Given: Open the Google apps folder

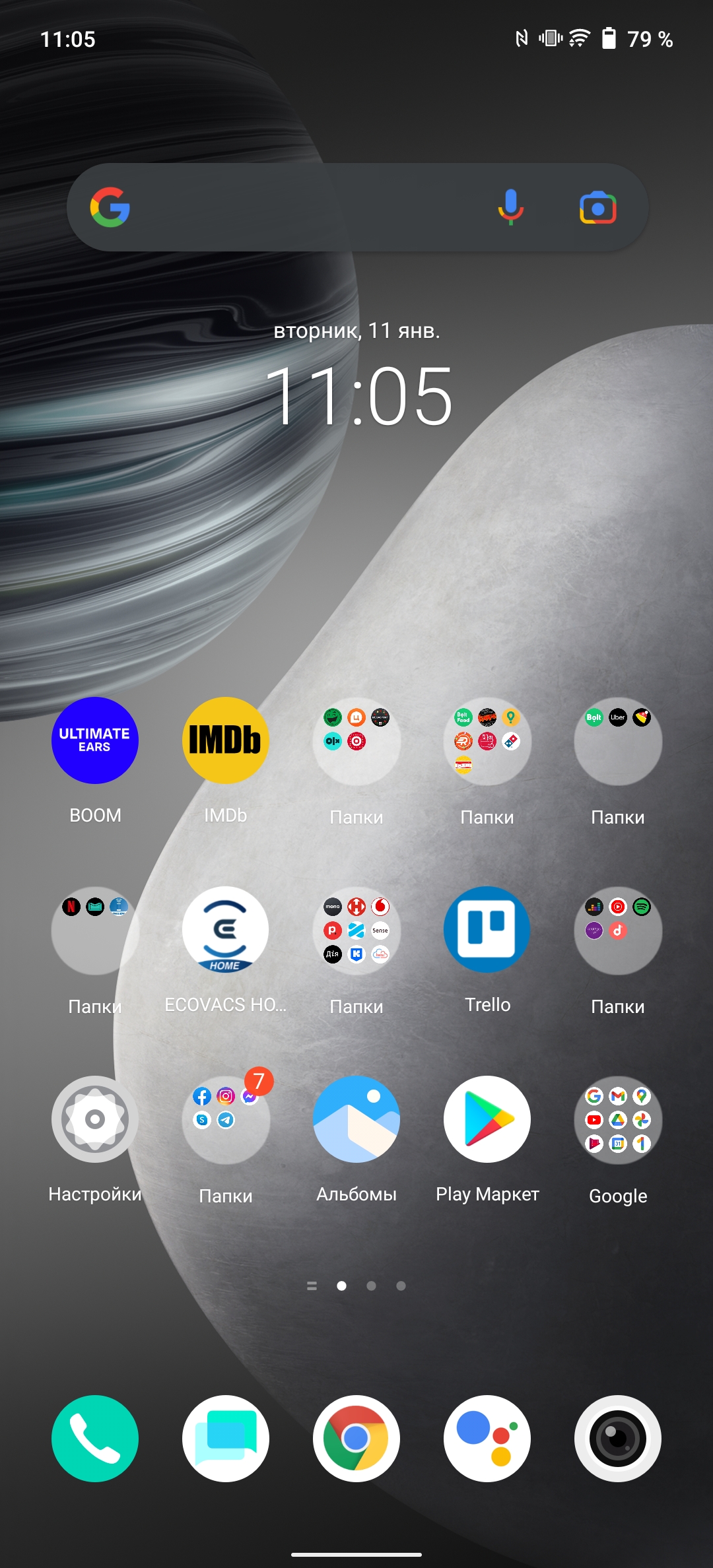Looking at the screenshot, I should tap(618, 1119).
